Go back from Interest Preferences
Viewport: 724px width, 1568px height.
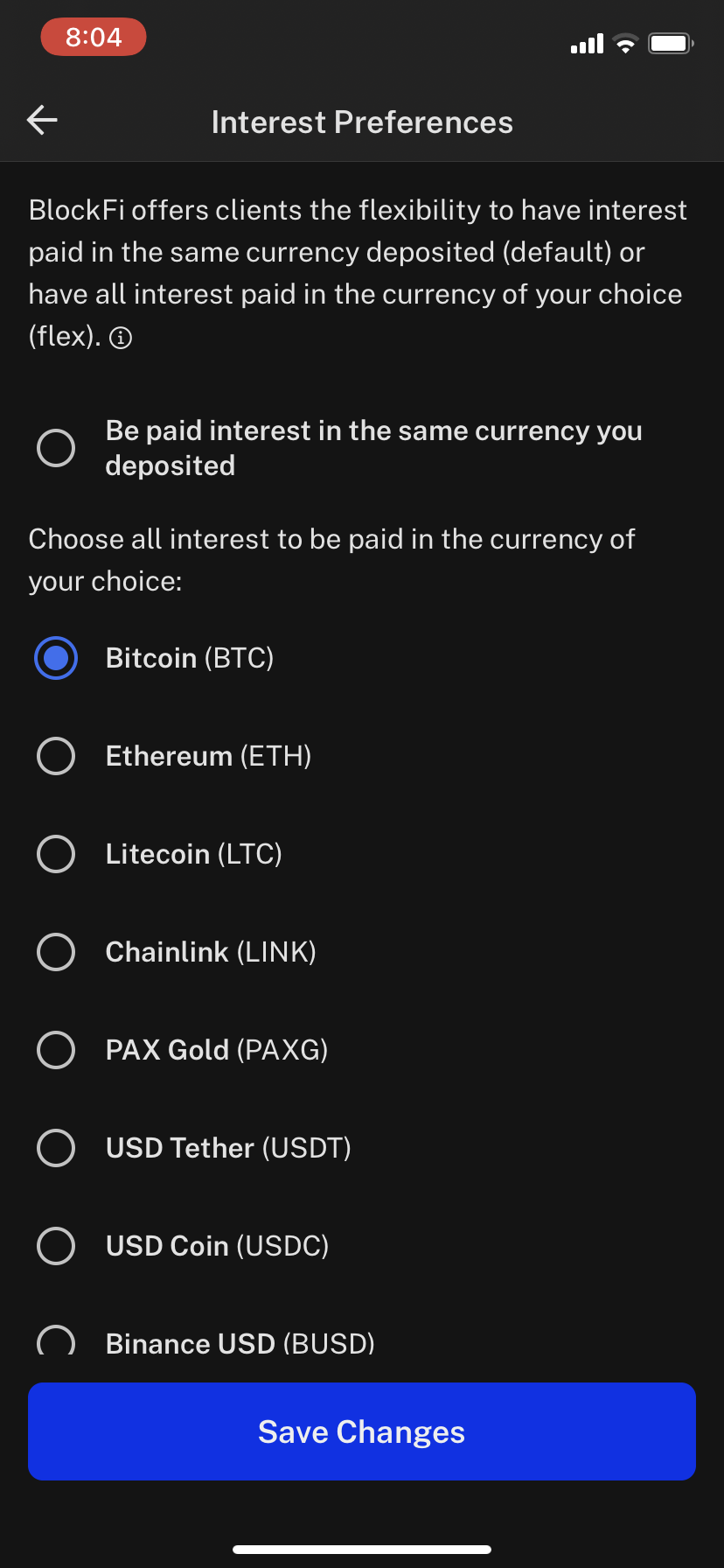[42, 120]
